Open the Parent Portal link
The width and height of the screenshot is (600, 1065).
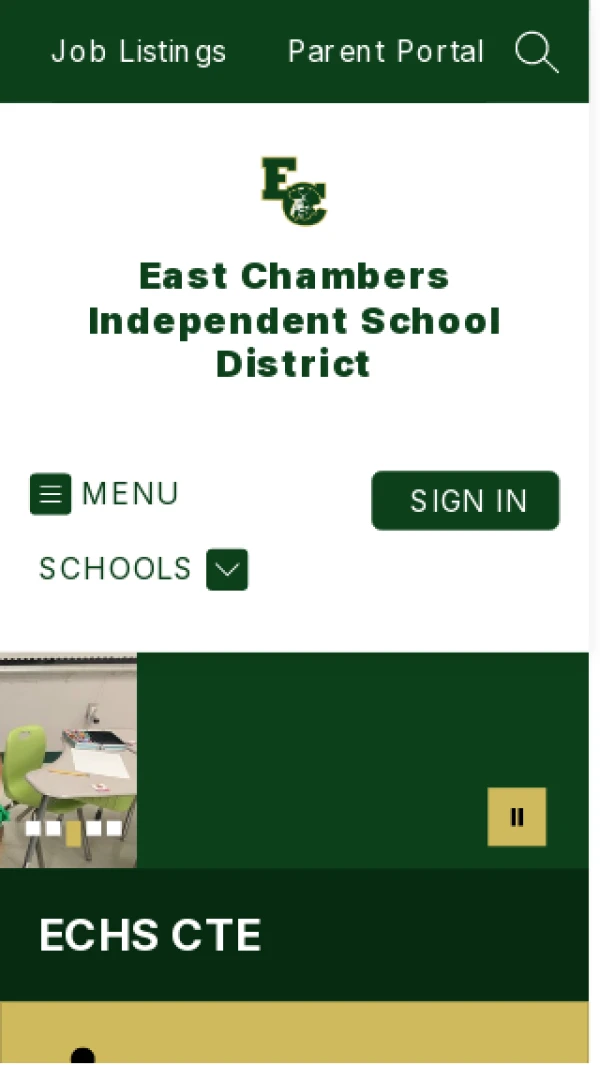coord(385,51)
